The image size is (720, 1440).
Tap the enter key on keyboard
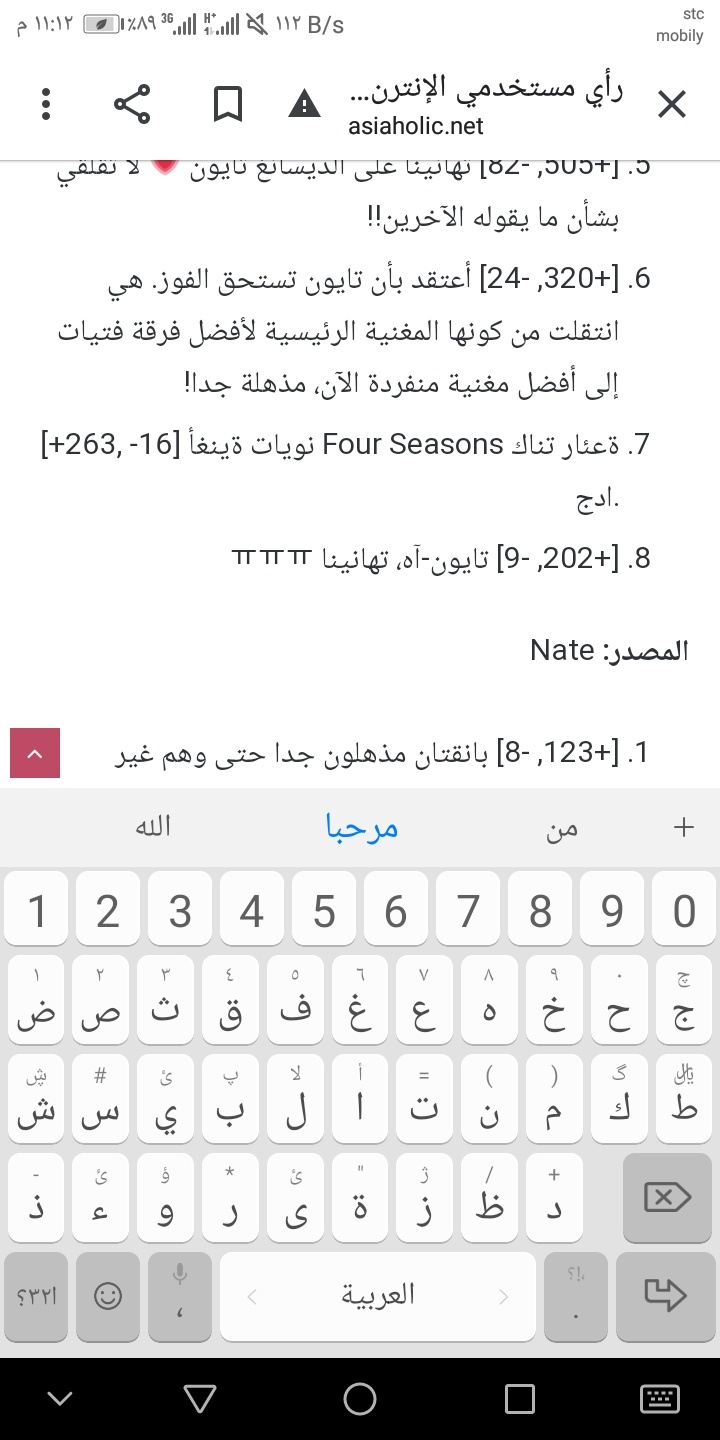click(x=665, y=1295)
